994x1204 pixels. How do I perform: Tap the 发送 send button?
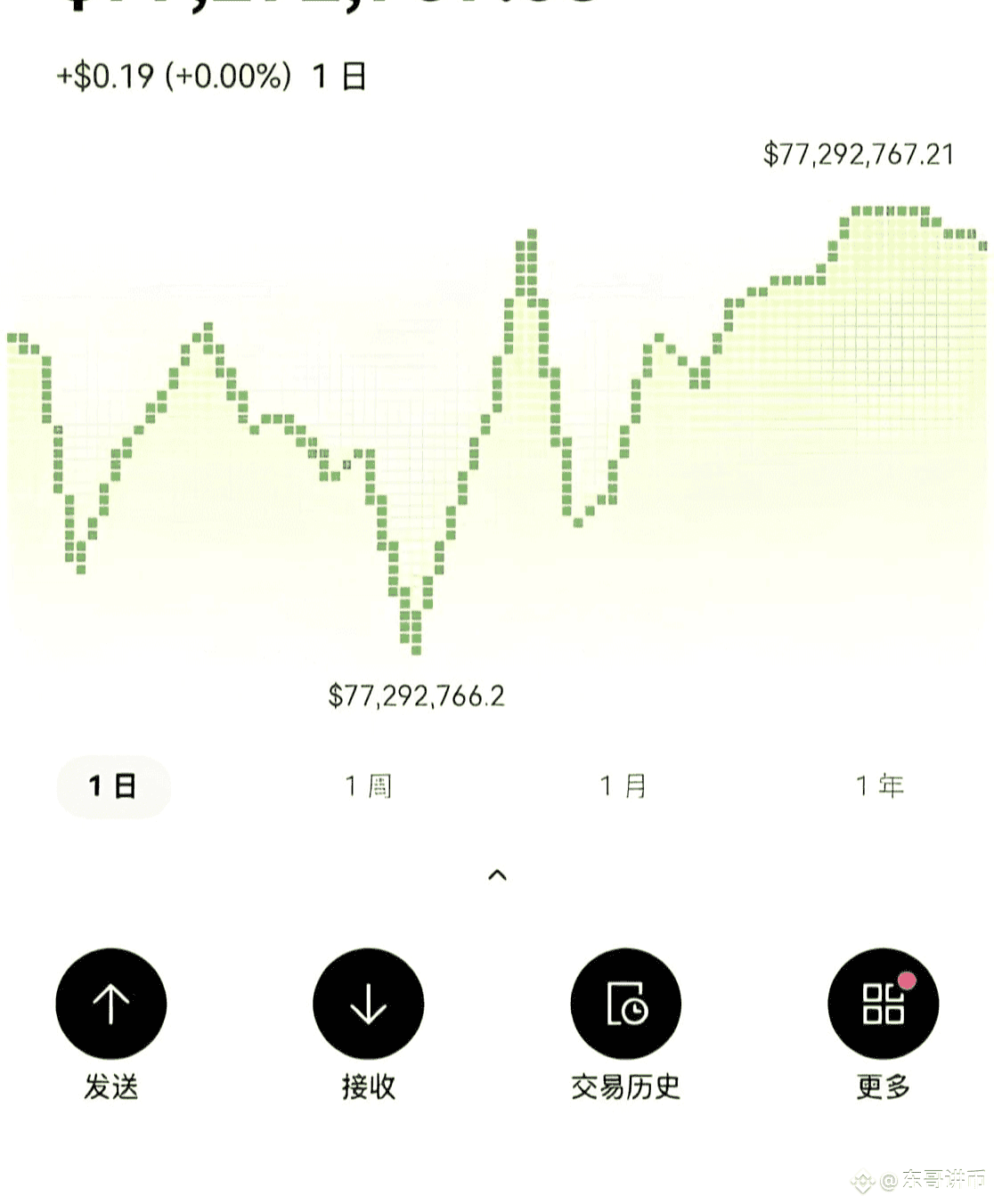pyautogui.click(x=111, y=1004)
